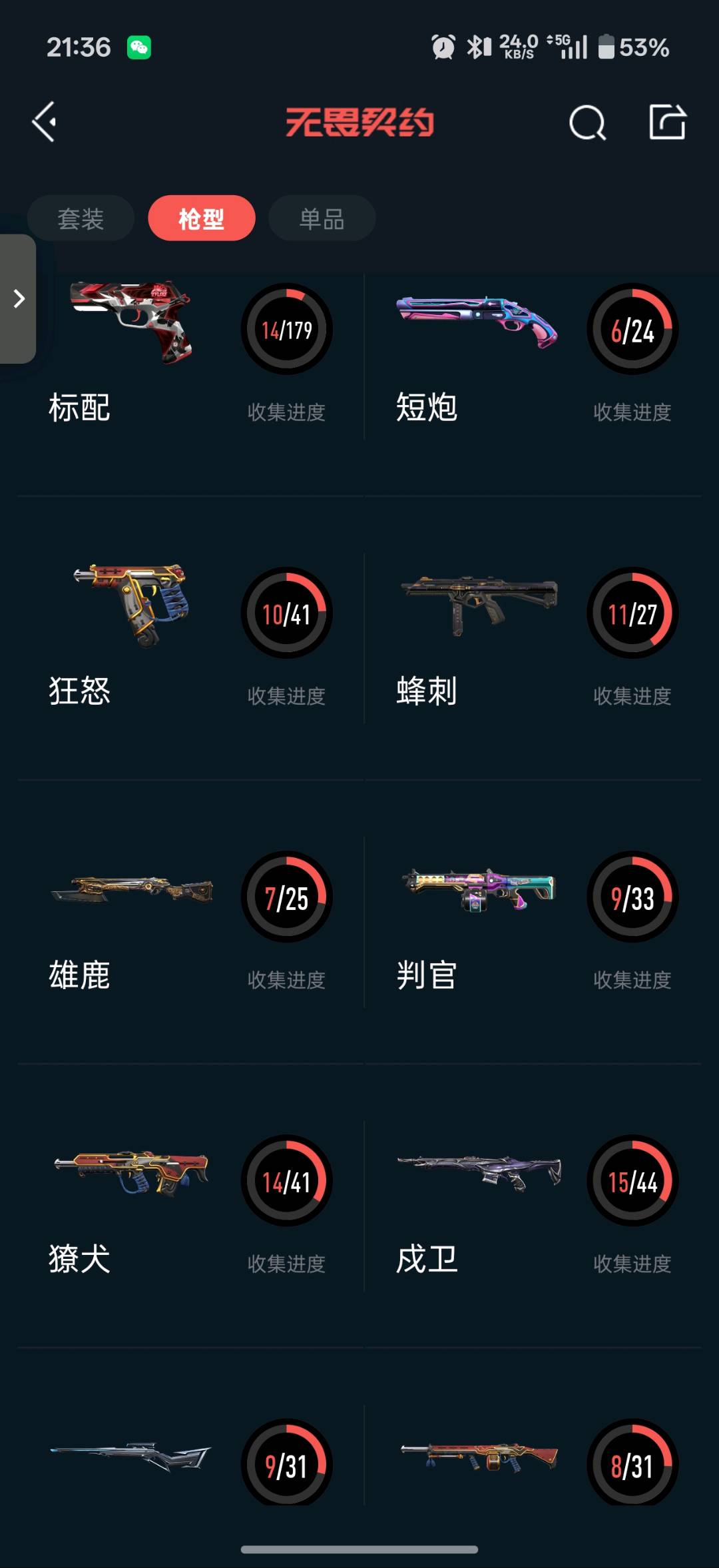
Task: Switch to the 套装 tab
Action: (81, 218)
